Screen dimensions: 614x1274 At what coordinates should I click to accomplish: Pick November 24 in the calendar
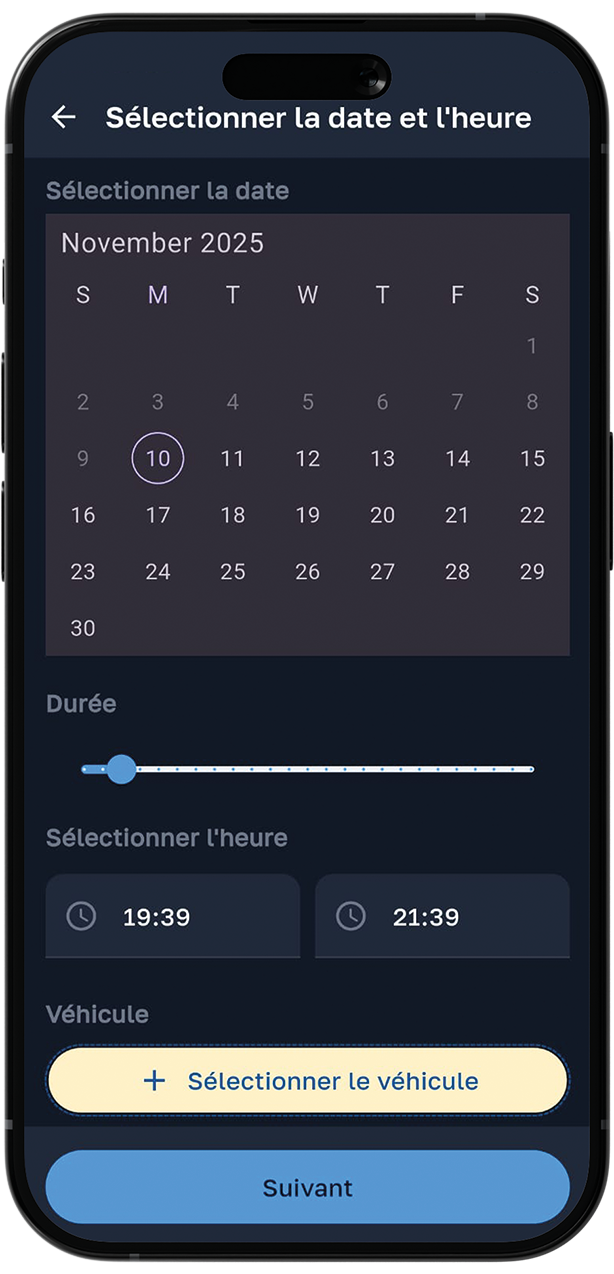[x=158, y=572]
